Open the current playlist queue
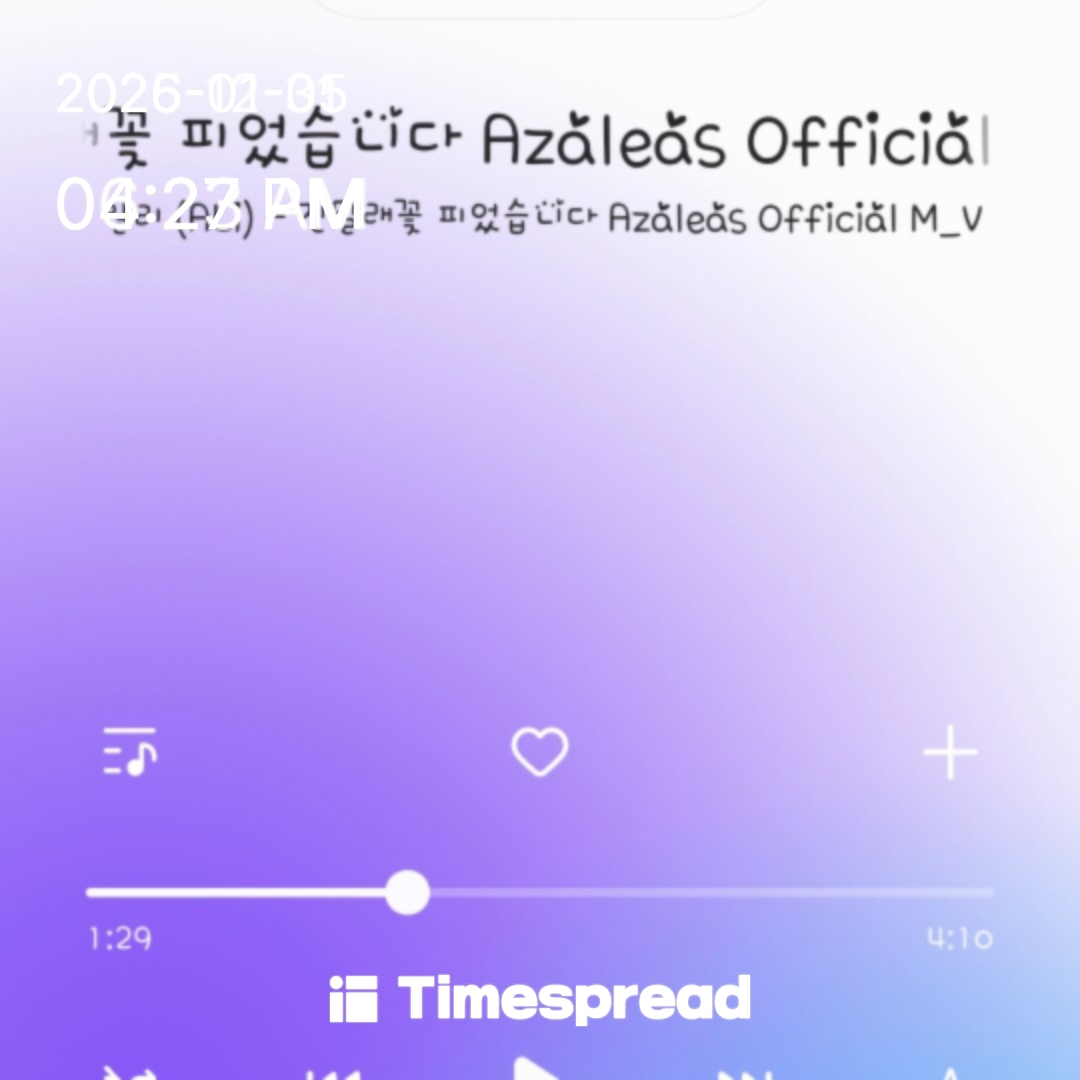Viewport: 1080px width, 1080px height. click(x=130, y=752)
